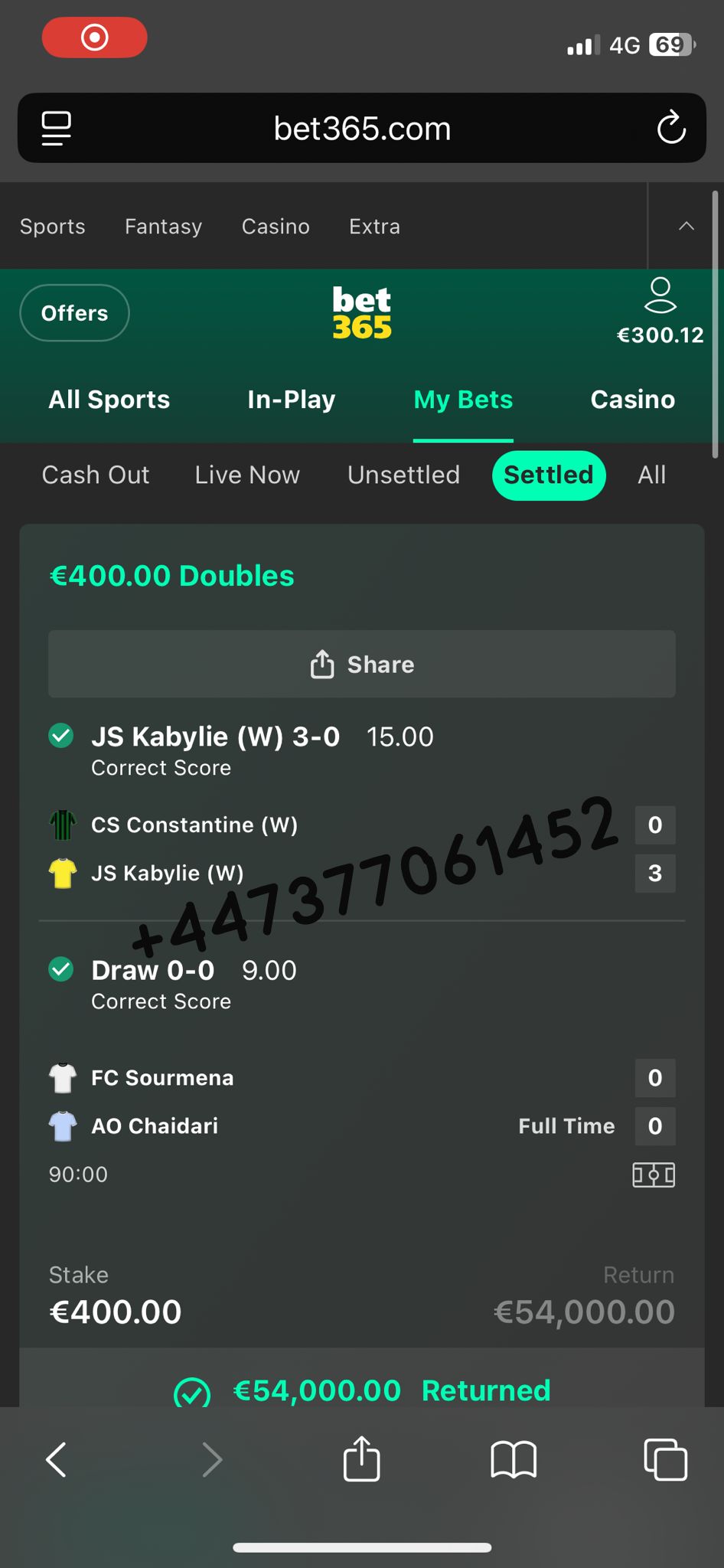Open browser bookmarks

[513, 1459]
